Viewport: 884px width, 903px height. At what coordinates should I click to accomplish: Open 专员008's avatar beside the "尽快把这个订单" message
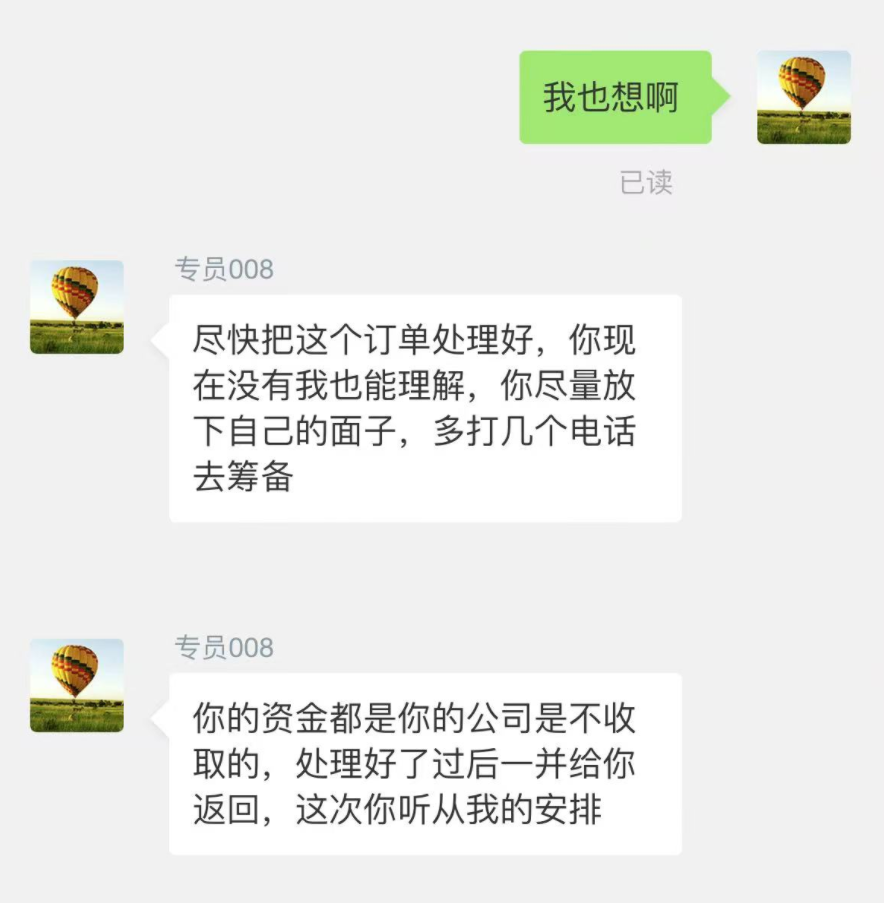(77, 307)
